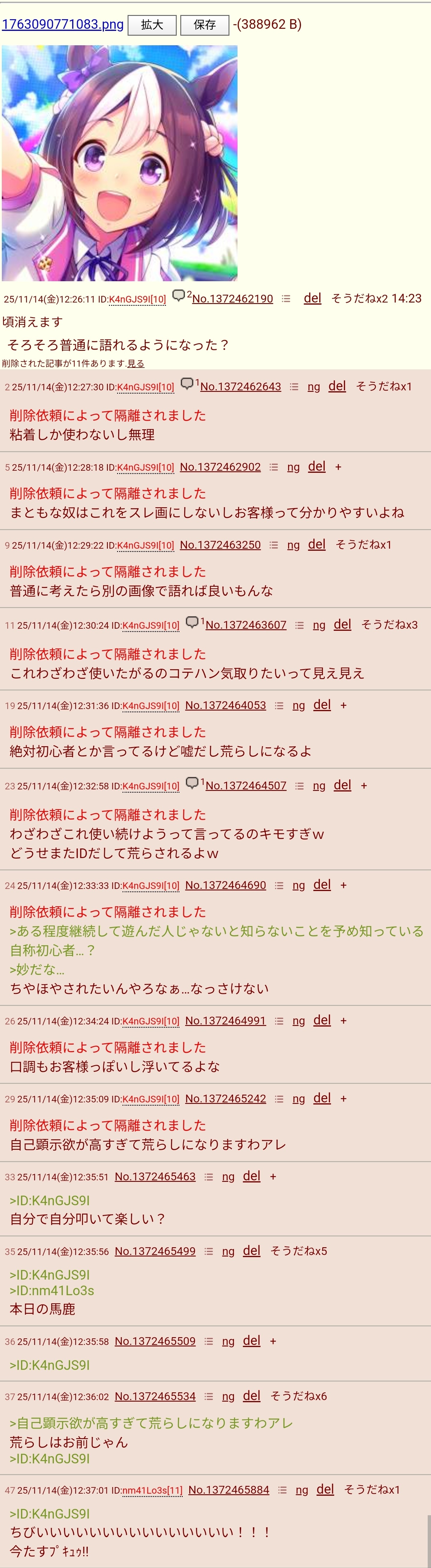
Task: Tap そうだねx6 on post No.1372465534
Action: [299, 1396]
